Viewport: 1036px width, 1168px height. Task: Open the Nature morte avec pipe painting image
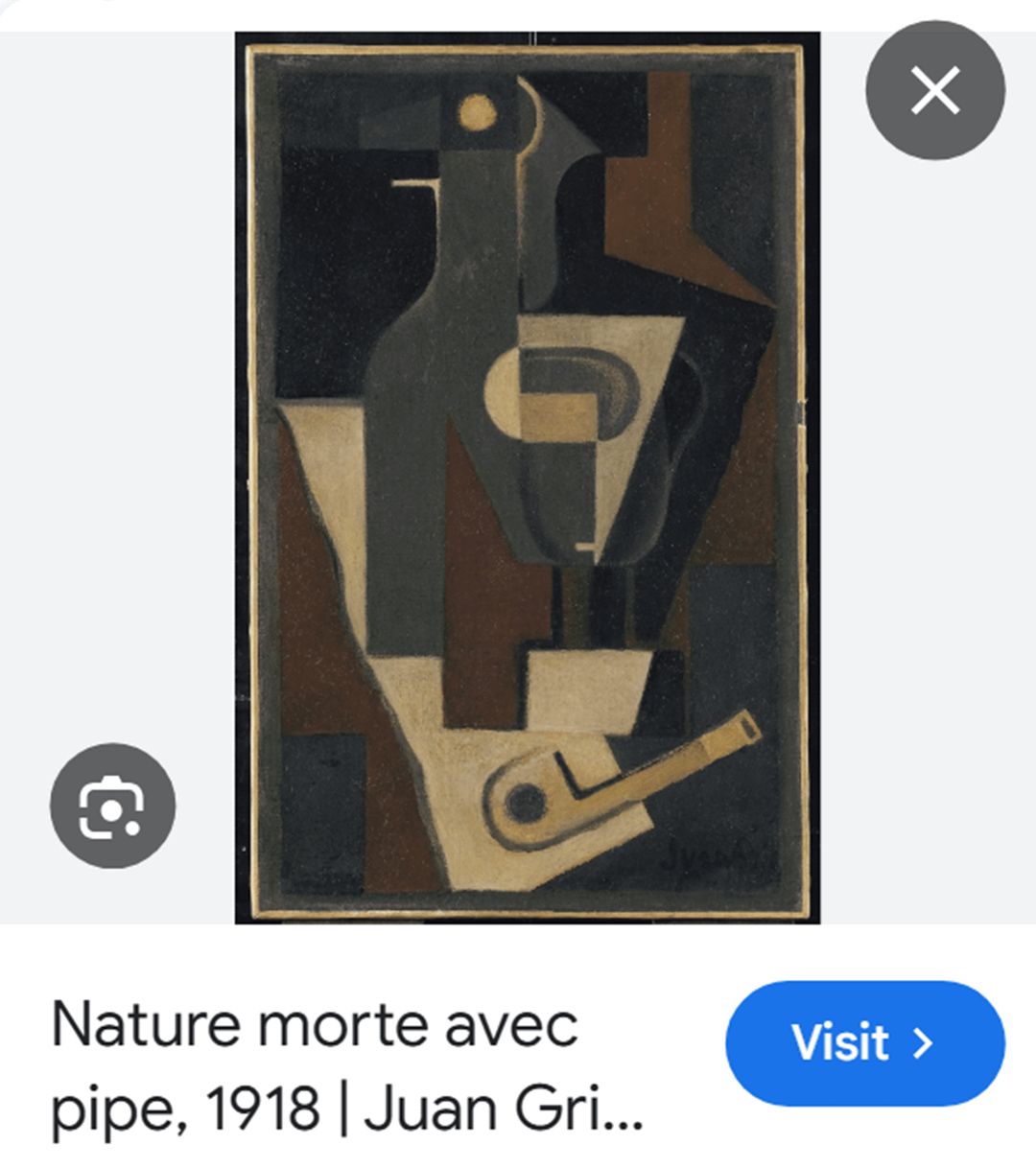pyautogui.click(x=527, y=478)
